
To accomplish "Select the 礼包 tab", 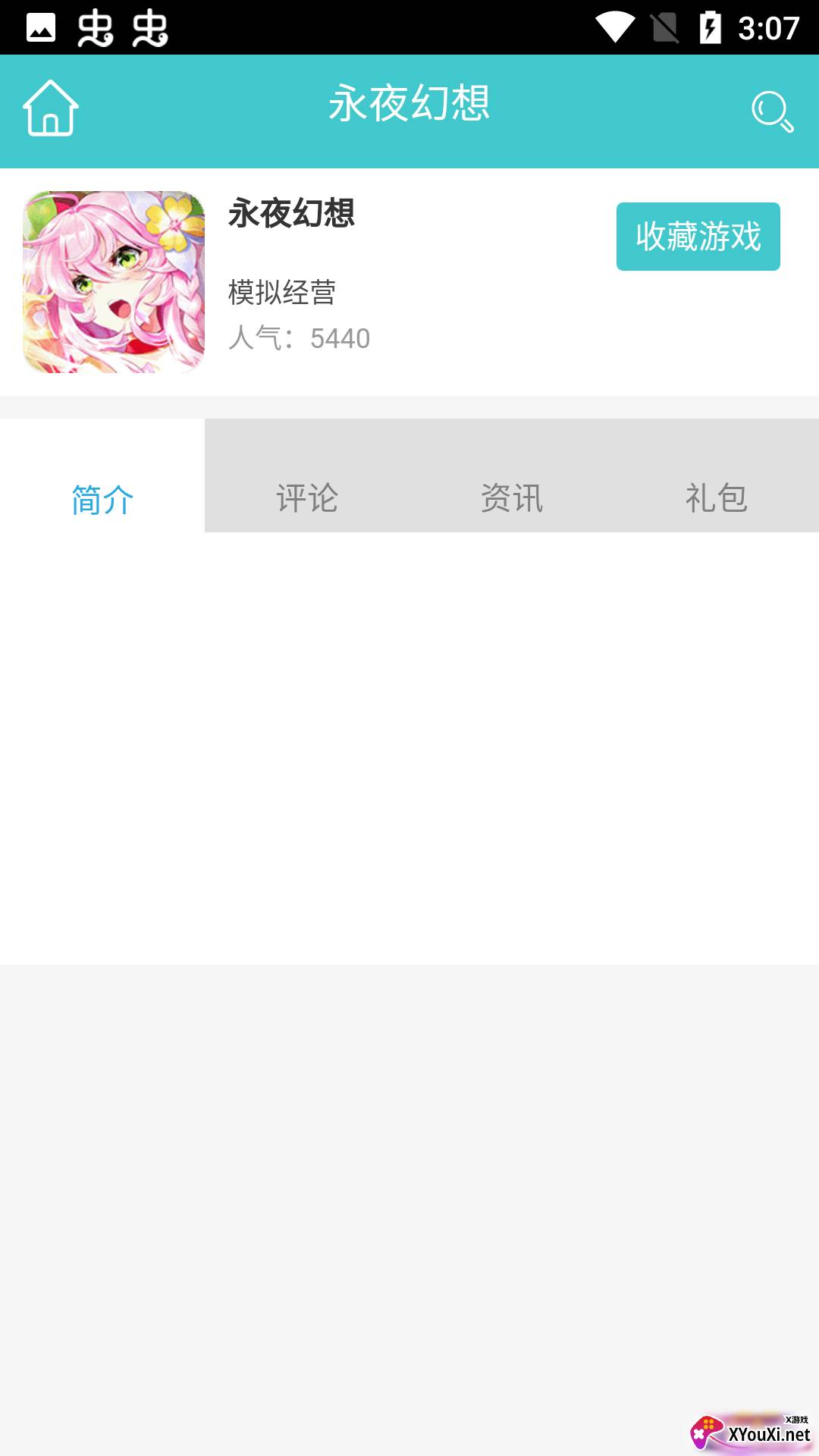I will tap(717, 497).
